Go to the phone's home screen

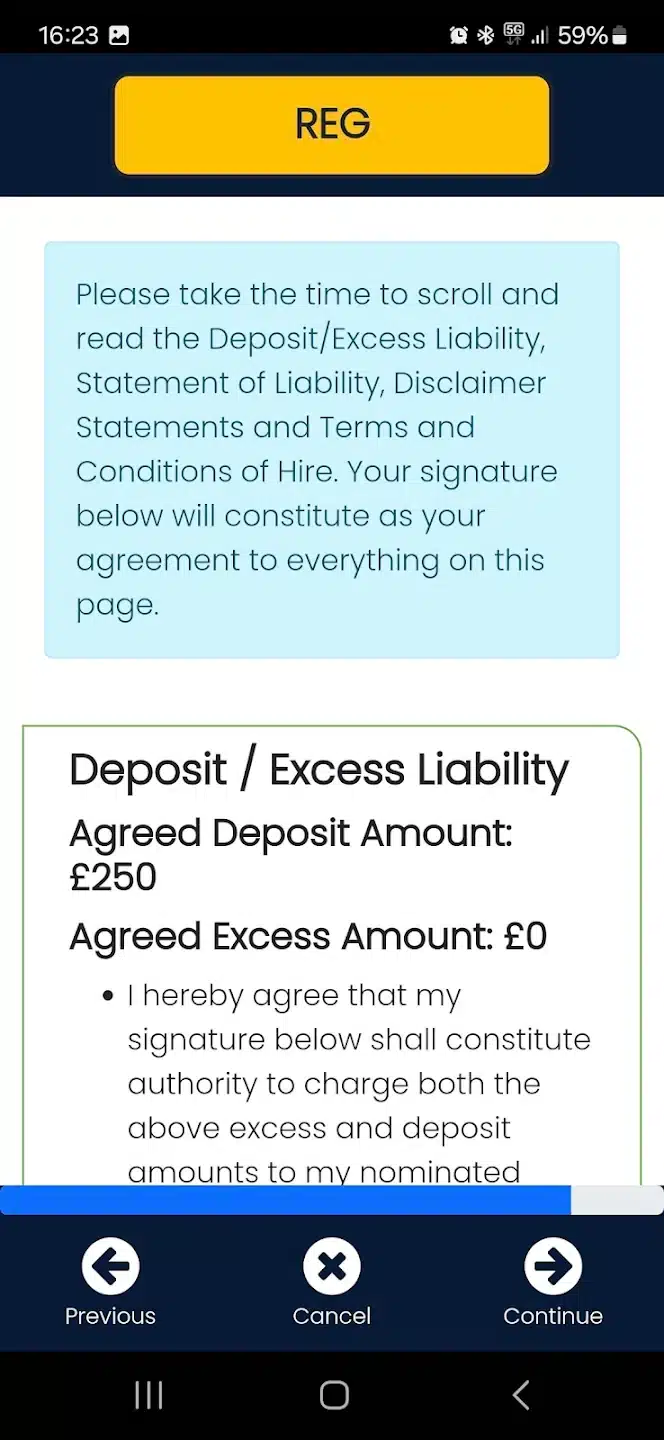point(333,1395)
